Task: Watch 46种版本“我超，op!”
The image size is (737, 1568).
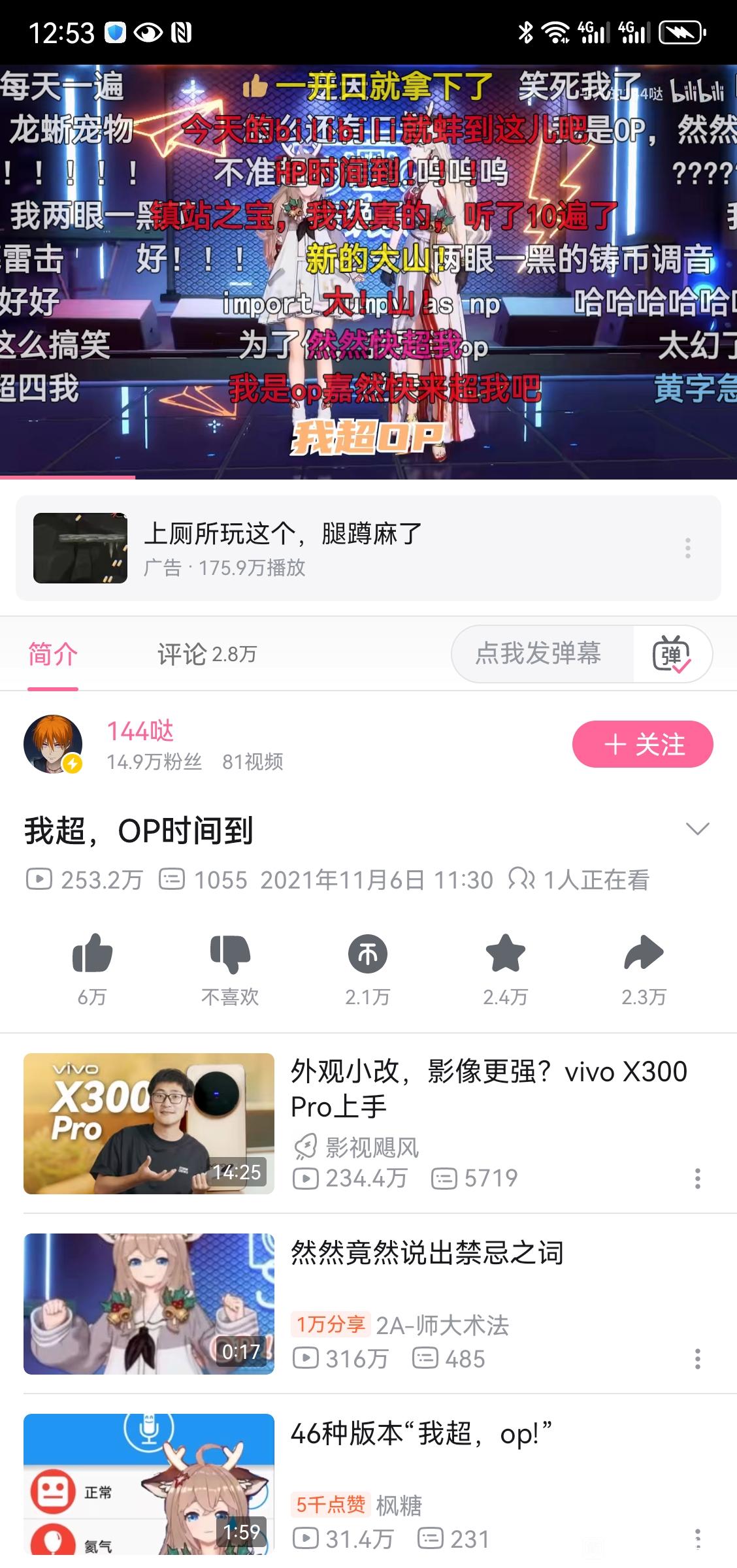Action: 421,1434
